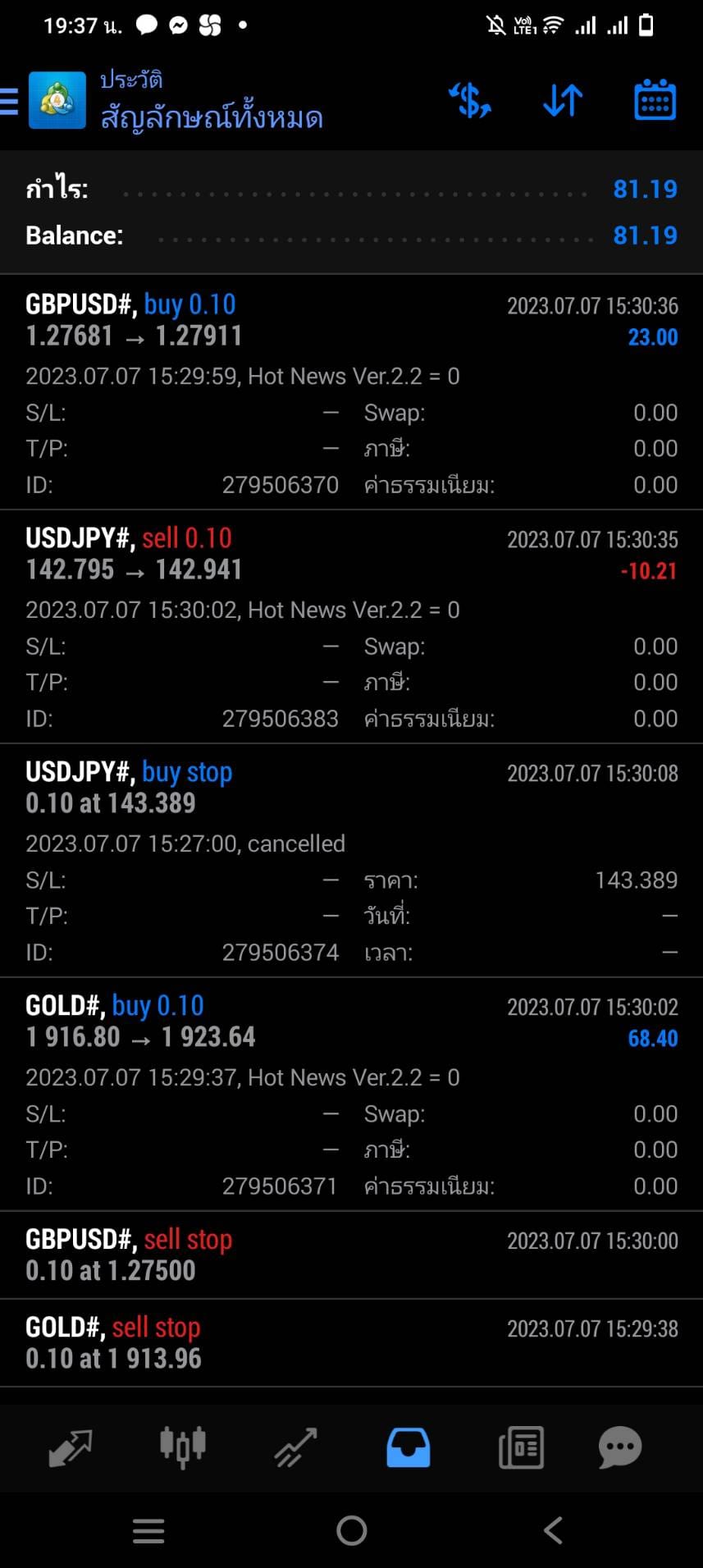Image resolution: width=703 pixels, height=1568 pixels.
Task: Switch to the Chart candlestick tab
Action: (182, 1448)
